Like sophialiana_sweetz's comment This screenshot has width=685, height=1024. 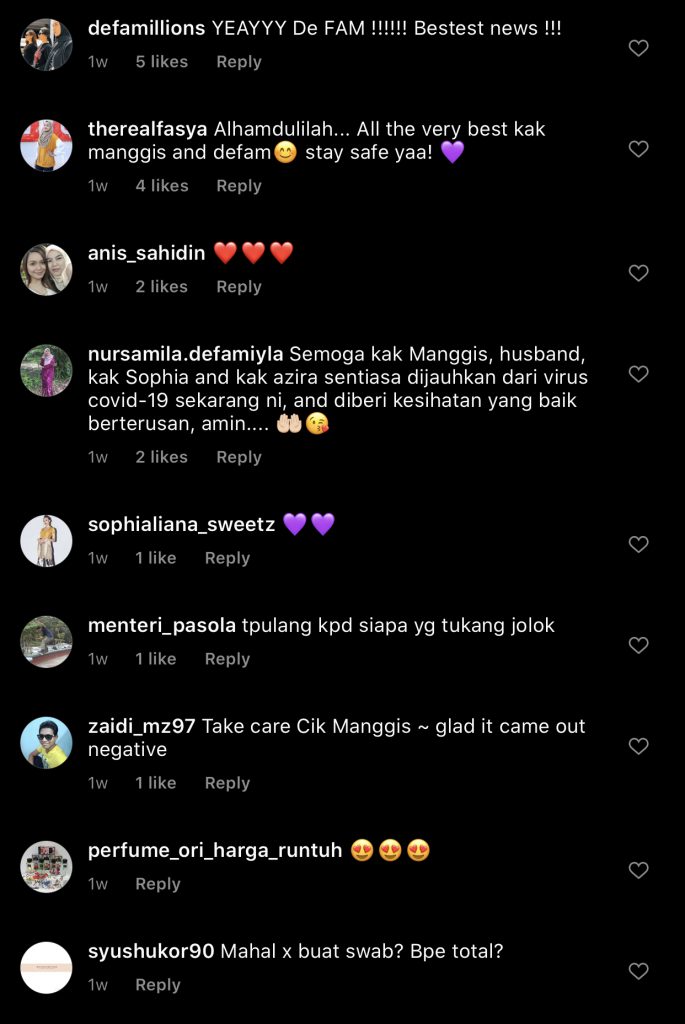[x=638, y=544]
